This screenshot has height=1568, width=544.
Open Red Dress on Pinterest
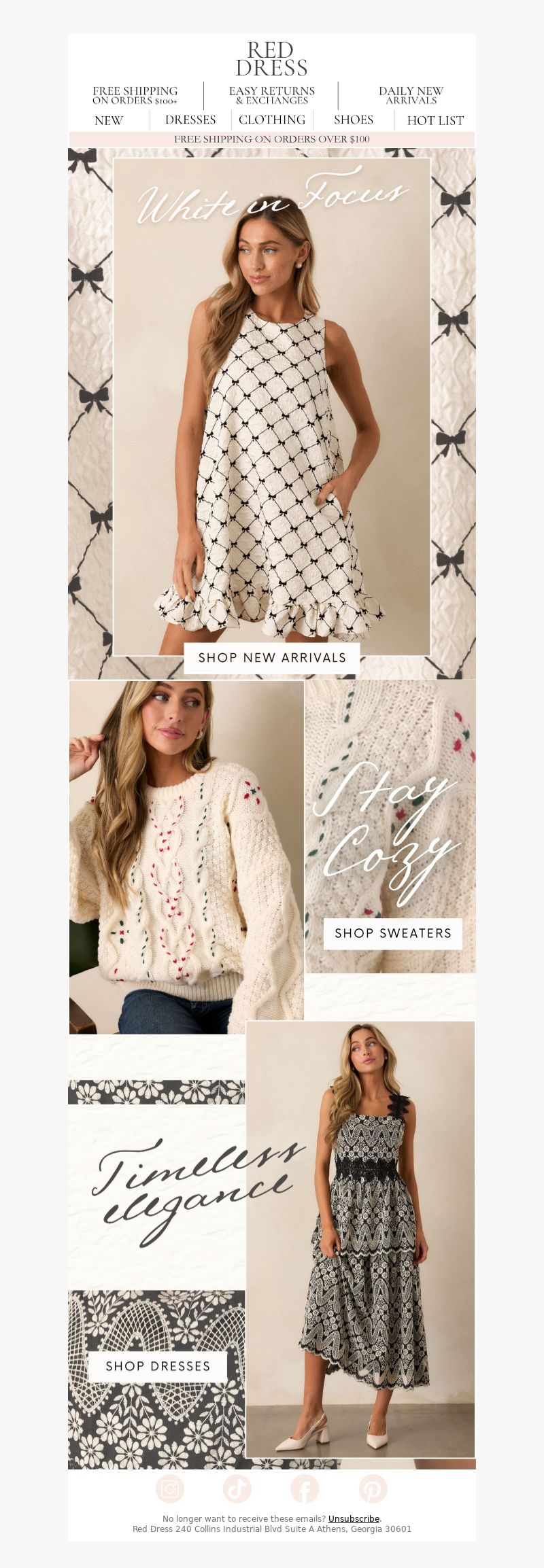[373, 1488]
